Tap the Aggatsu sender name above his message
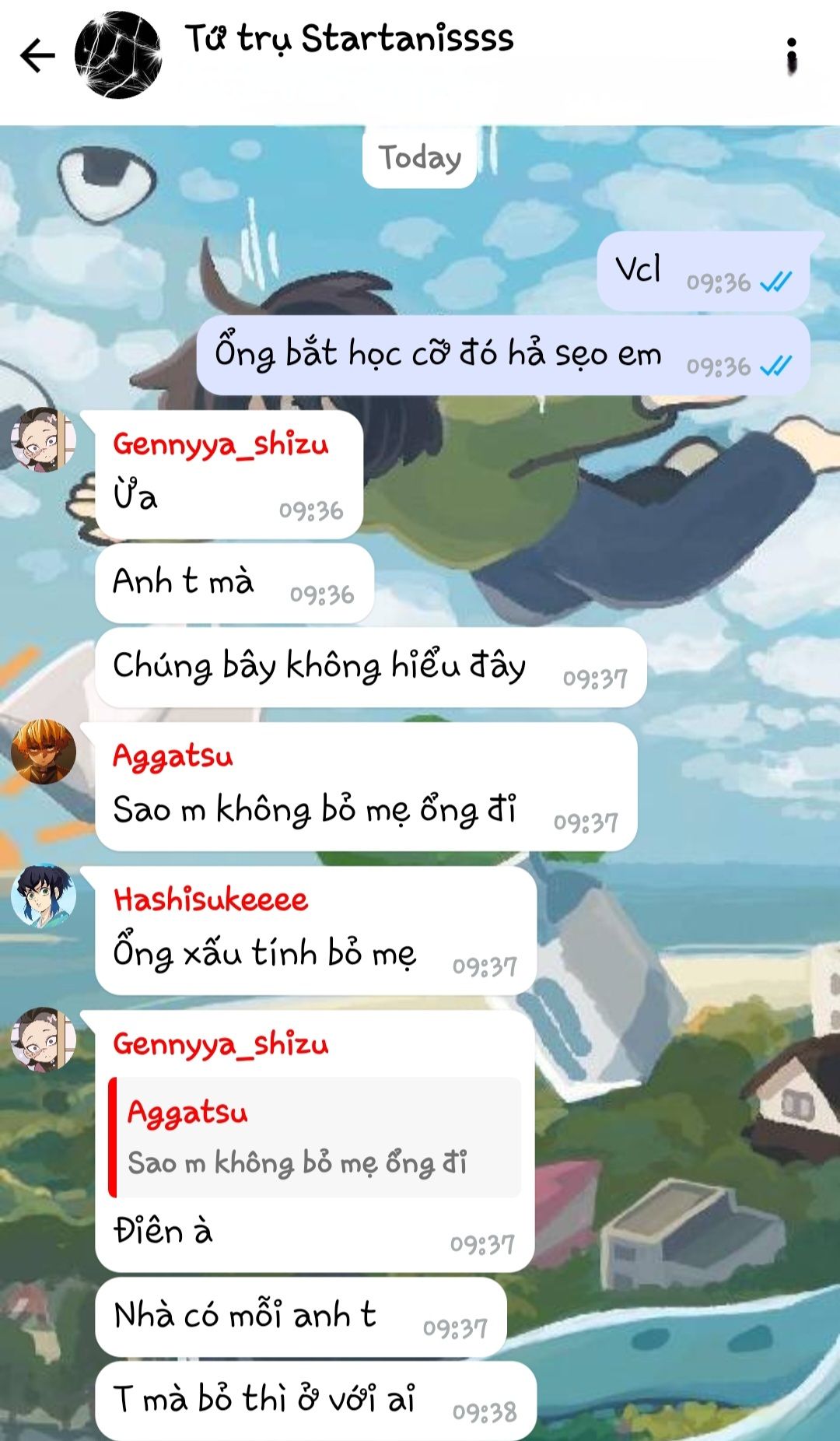The height and width of the screenshot is (1441, 840). (173, 756)
